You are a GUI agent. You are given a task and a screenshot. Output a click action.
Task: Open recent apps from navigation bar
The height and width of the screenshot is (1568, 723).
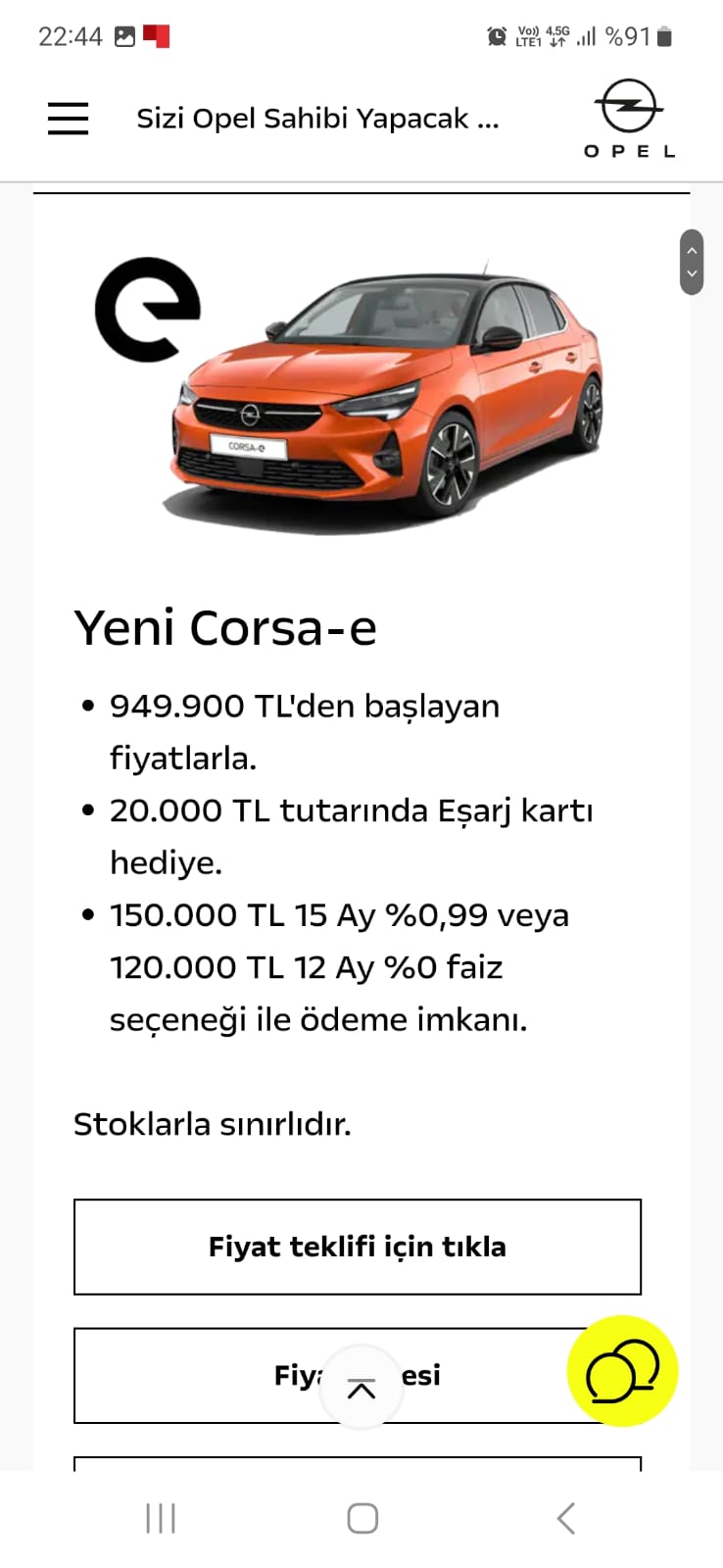[161, 1518]
